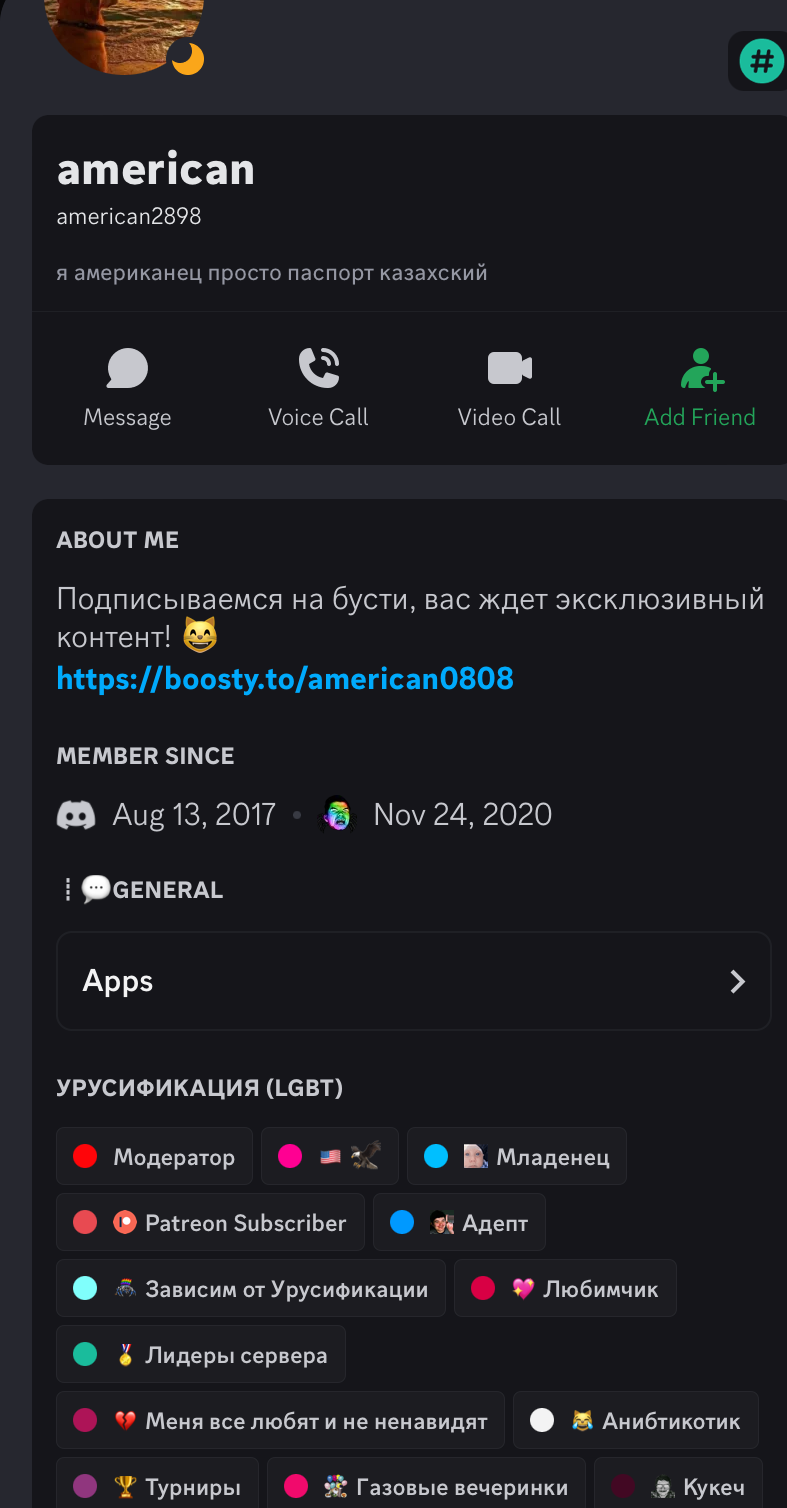The image size is (787, 1508).
Task: Select the Модератор role chip
Action: pyautogui.click(x=155, y=1157)
